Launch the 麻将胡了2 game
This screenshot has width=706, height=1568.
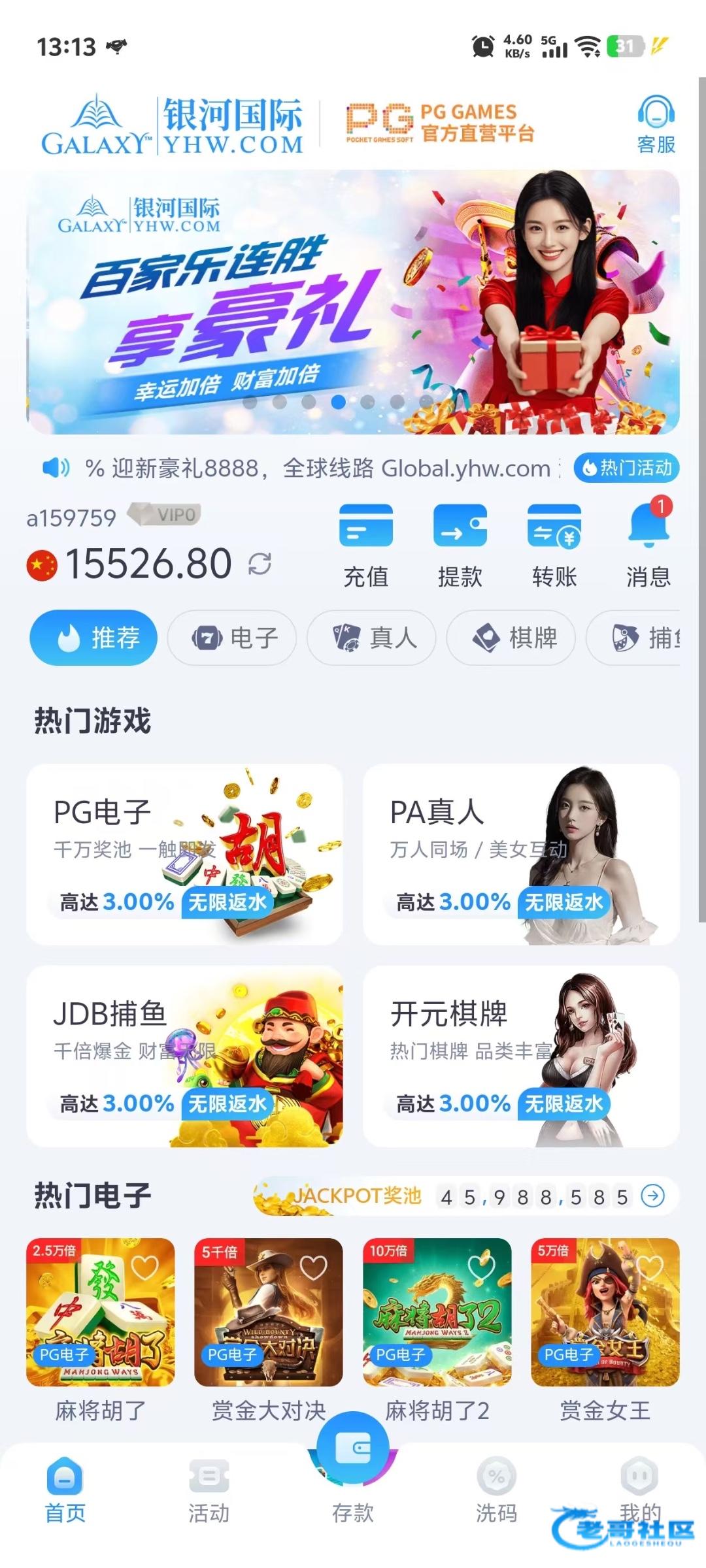pos(437,1312)
